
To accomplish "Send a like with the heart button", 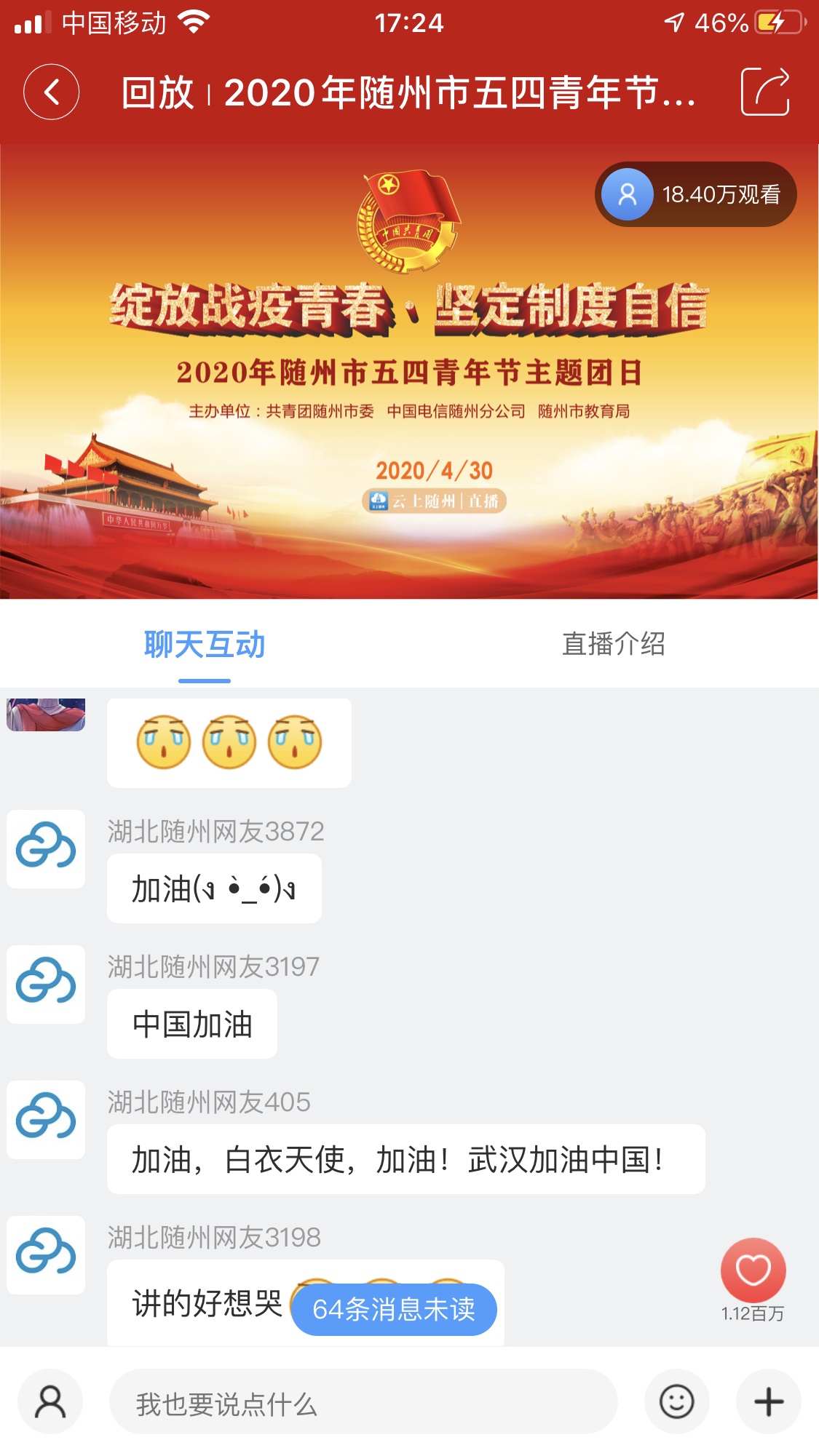I will (x=753, y=1270).
